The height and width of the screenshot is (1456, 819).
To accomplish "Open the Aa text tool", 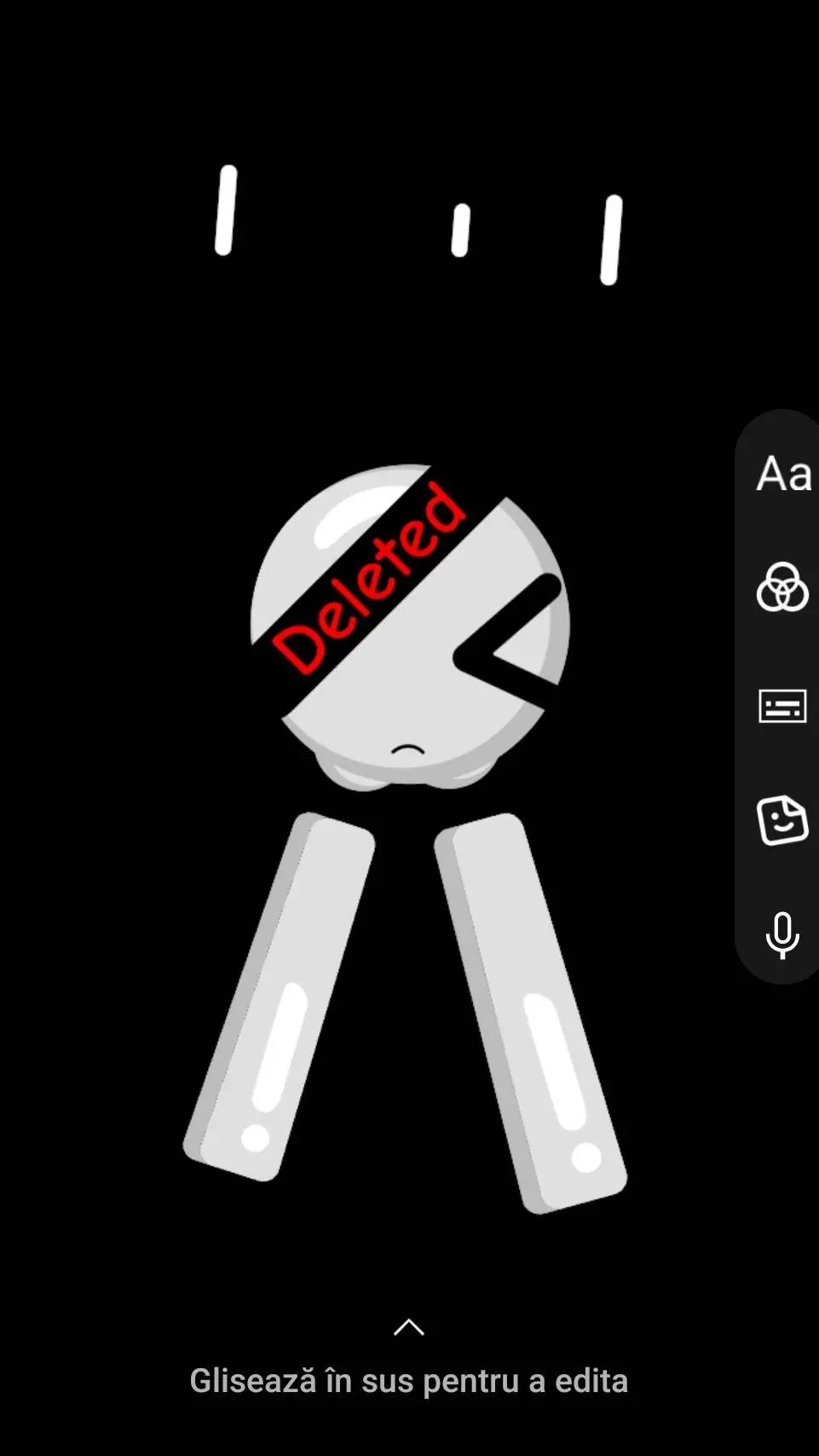I will [x=783, y=474].
